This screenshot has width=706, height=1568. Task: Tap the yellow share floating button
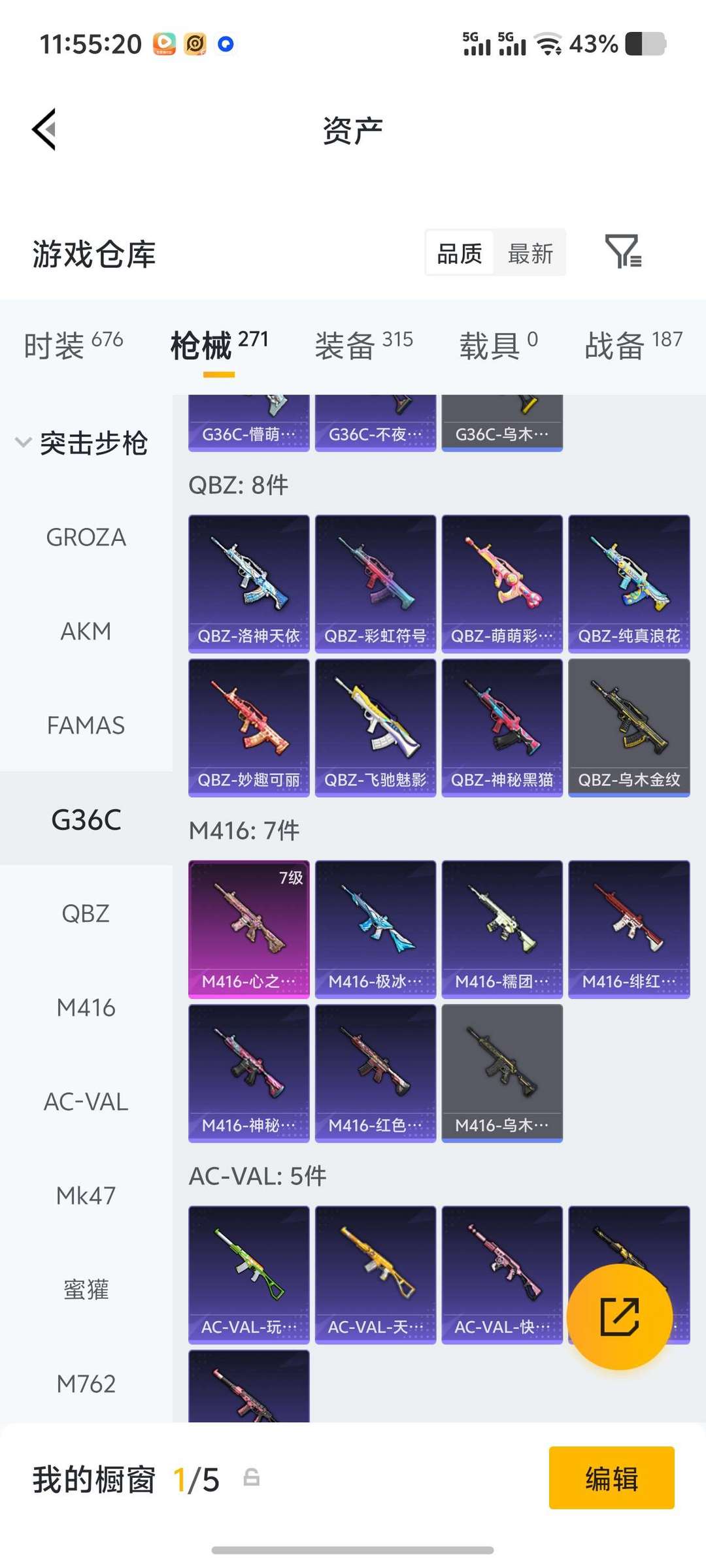tap(619, 1316)
